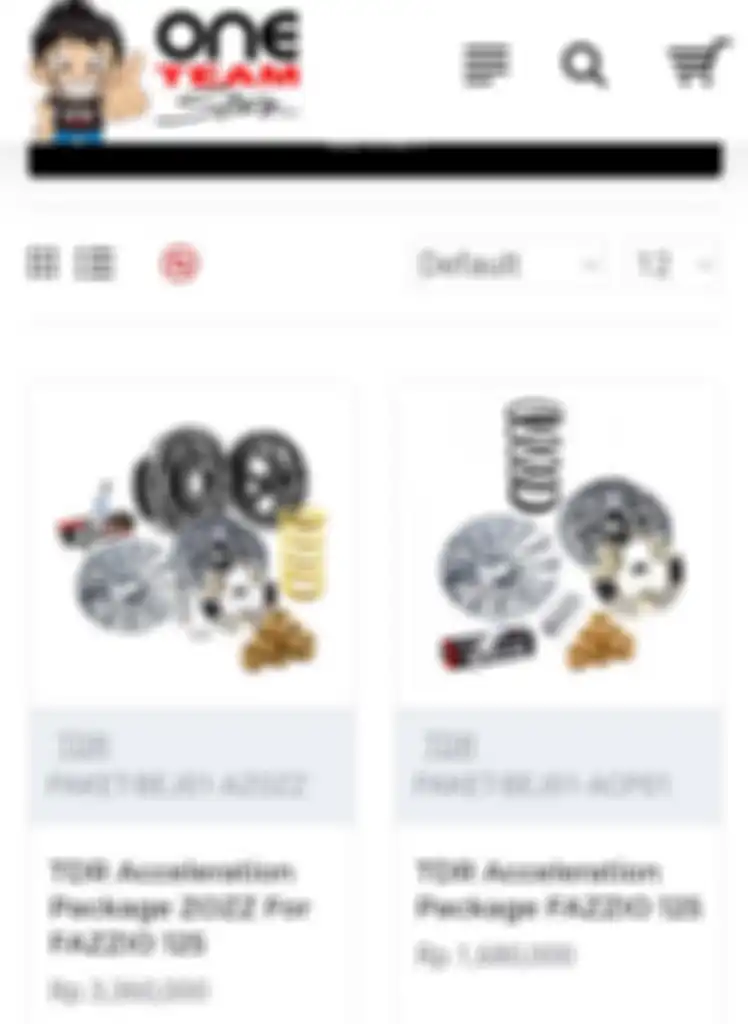The width and height of the screenshot is (748, 1024).
Task: Open the hamburger menu
Action: (486, 66)
